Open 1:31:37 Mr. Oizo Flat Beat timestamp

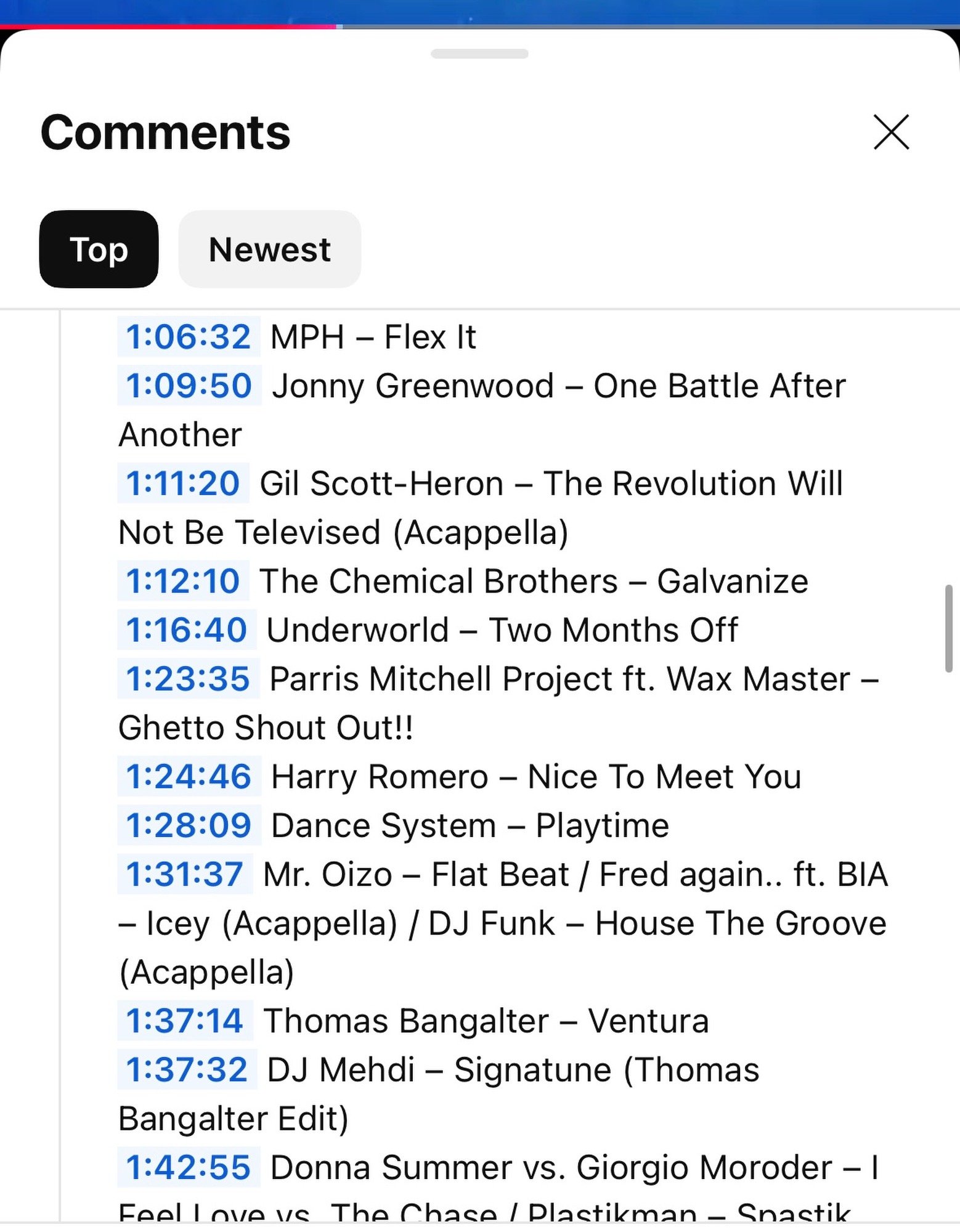pyautogui.click(x=184, y=875)
